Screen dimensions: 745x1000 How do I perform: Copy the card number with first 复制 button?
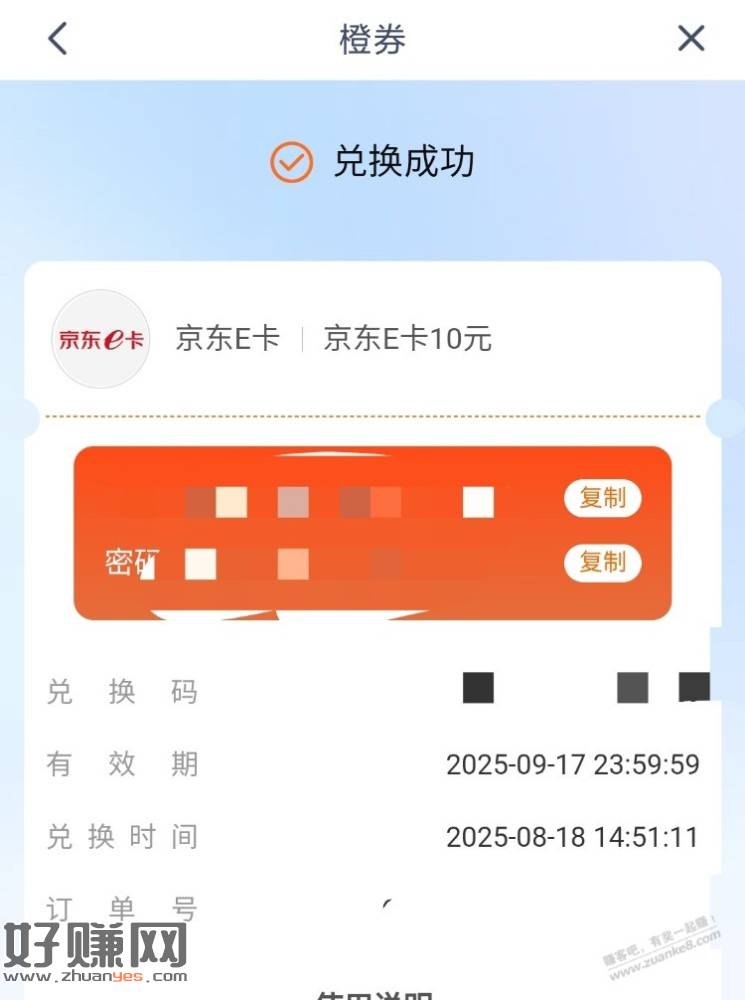pos(602,498)
